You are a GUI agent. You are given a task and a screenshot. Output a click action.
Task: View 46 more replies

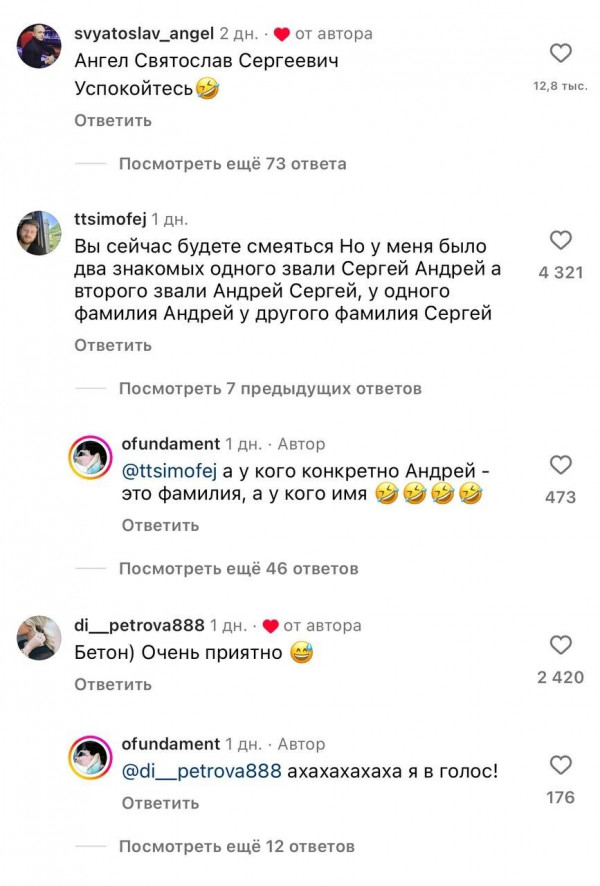click(x=238, y=569)
